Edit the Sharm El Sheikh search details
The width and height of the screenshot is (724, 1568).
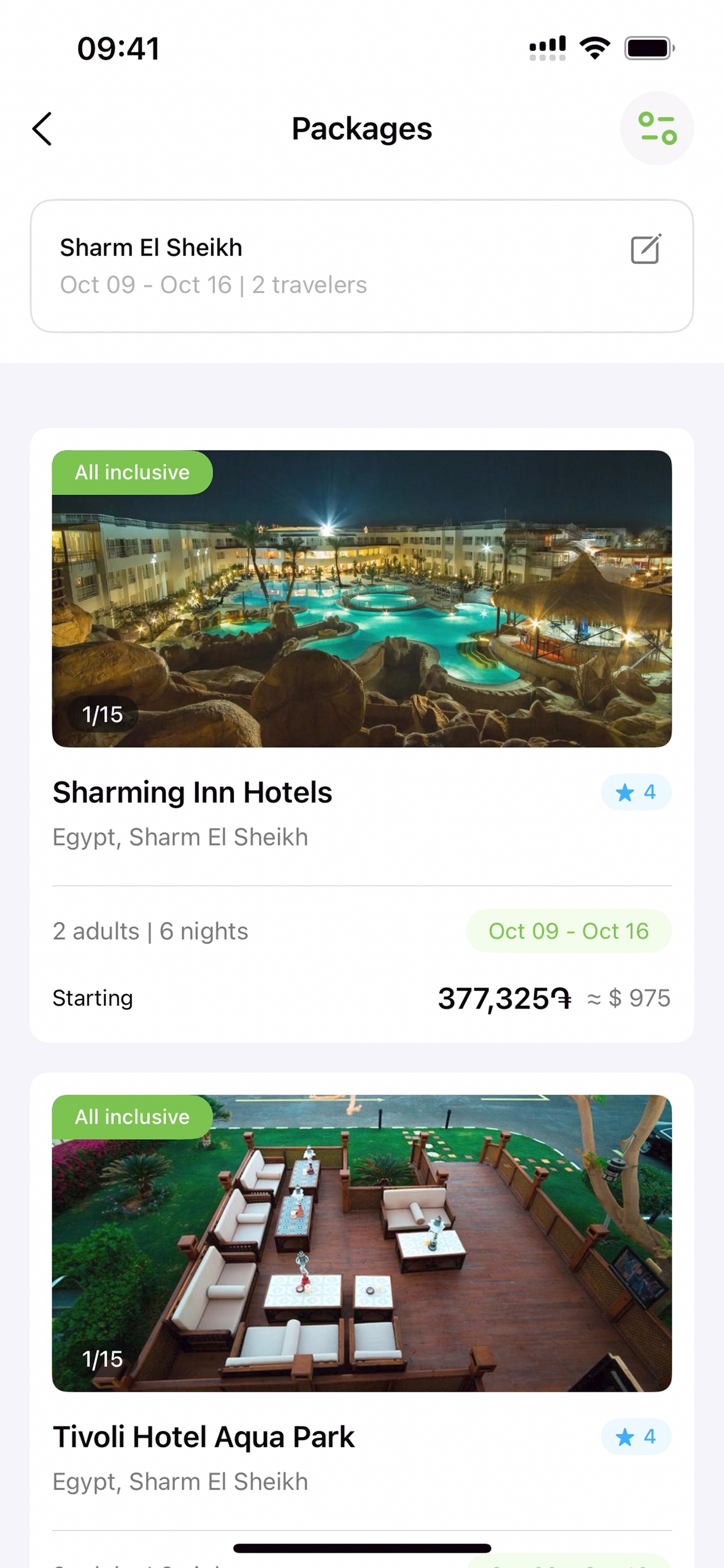(645, 249)
